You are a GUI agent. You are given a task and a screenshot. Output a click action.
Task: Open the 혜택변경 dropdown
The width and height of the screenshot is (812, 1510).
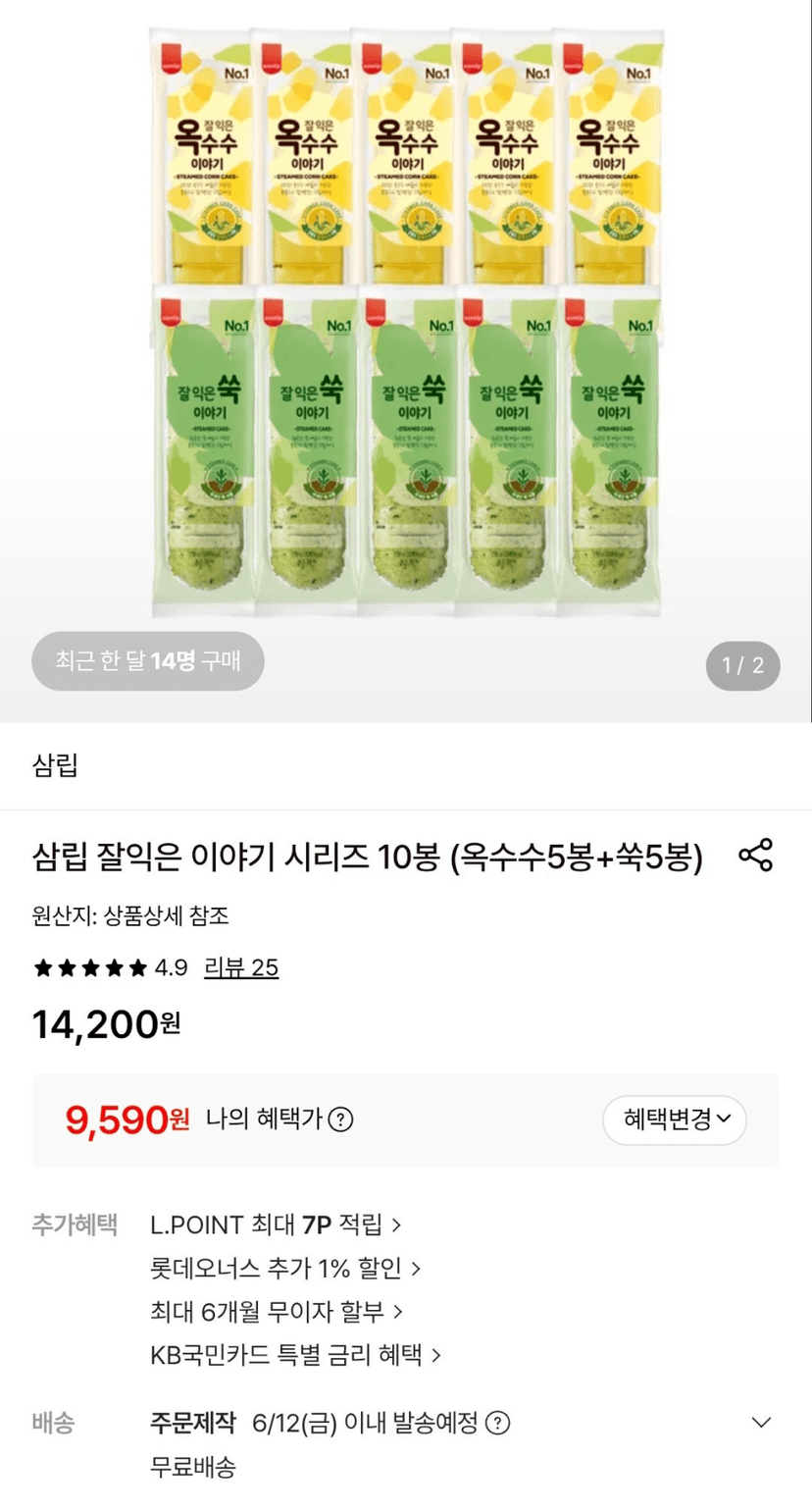tap(675, 1120)
